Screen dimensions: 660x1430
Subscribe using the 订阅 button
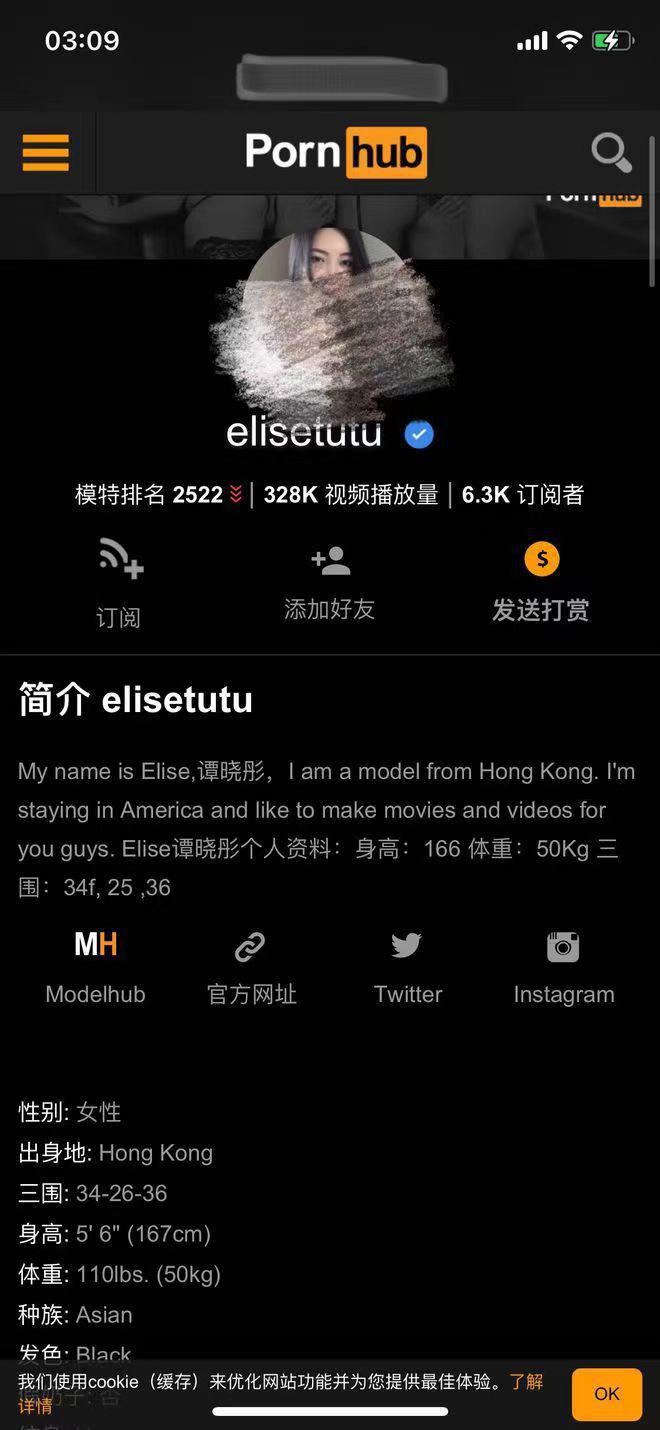pos(120,583)
